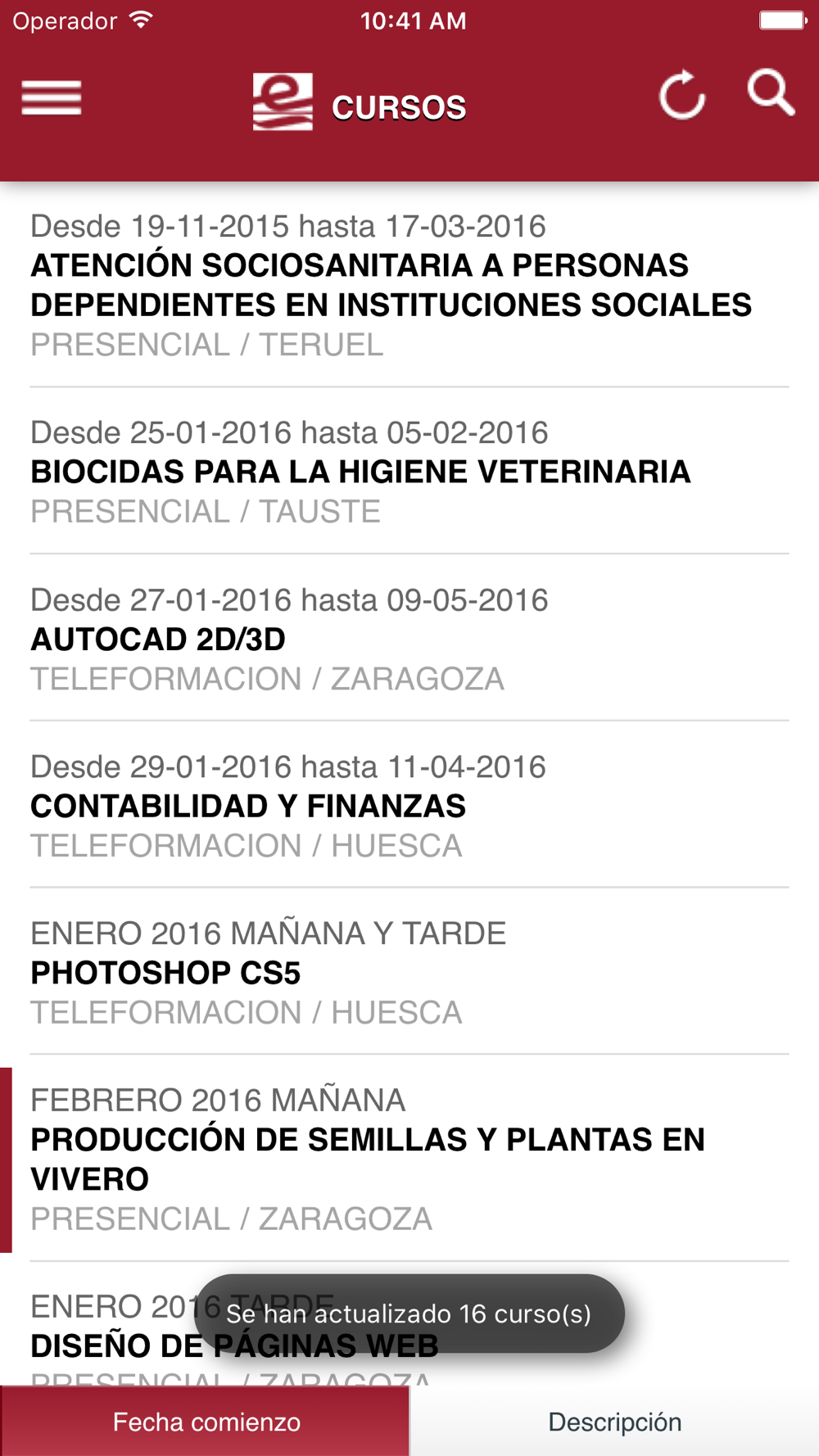819x1456 pixels.
Task: Open the hamburger menu
Action: coord(52,98)
